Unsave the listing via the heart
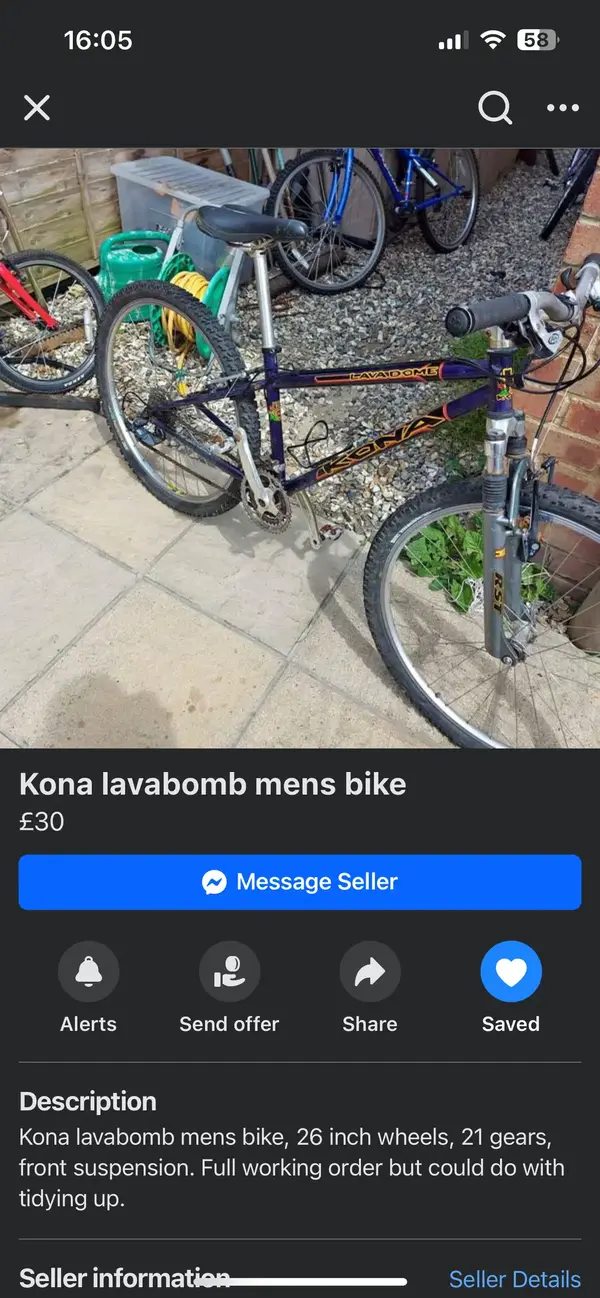The height and width of the screenshot is (1298, 600). pyautogui.click(x=511, y=972)
